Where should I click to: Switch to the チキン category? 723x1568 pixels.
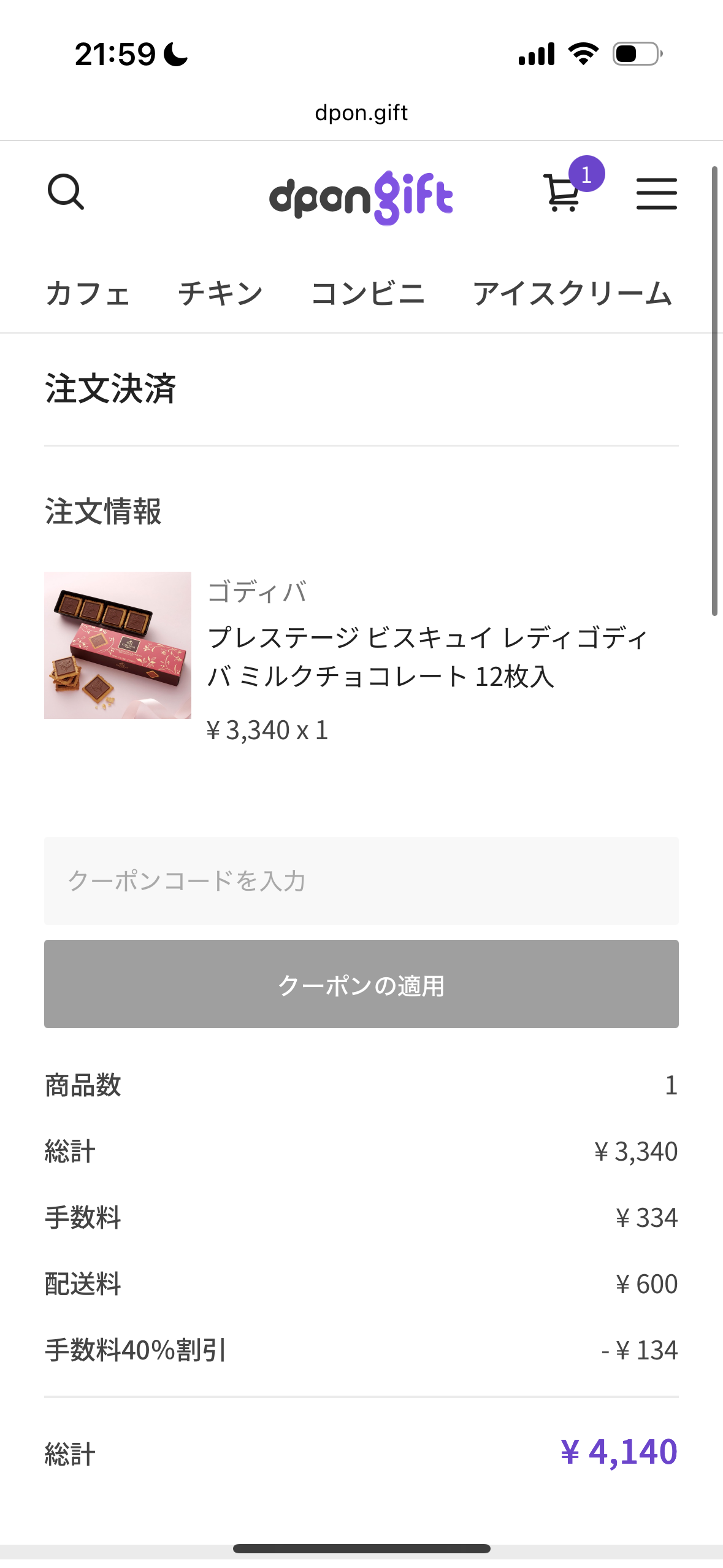coord(220,293)
